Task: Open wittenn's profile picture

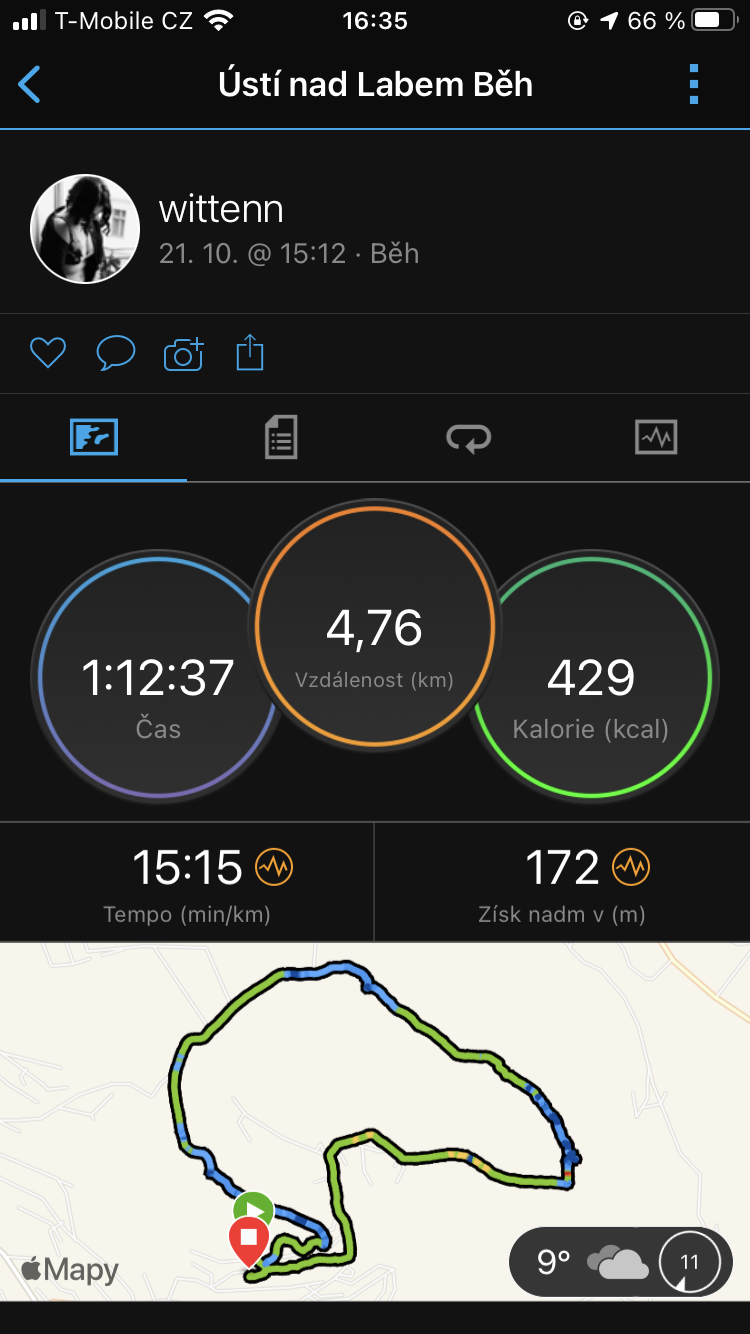Action: point(85,229)
